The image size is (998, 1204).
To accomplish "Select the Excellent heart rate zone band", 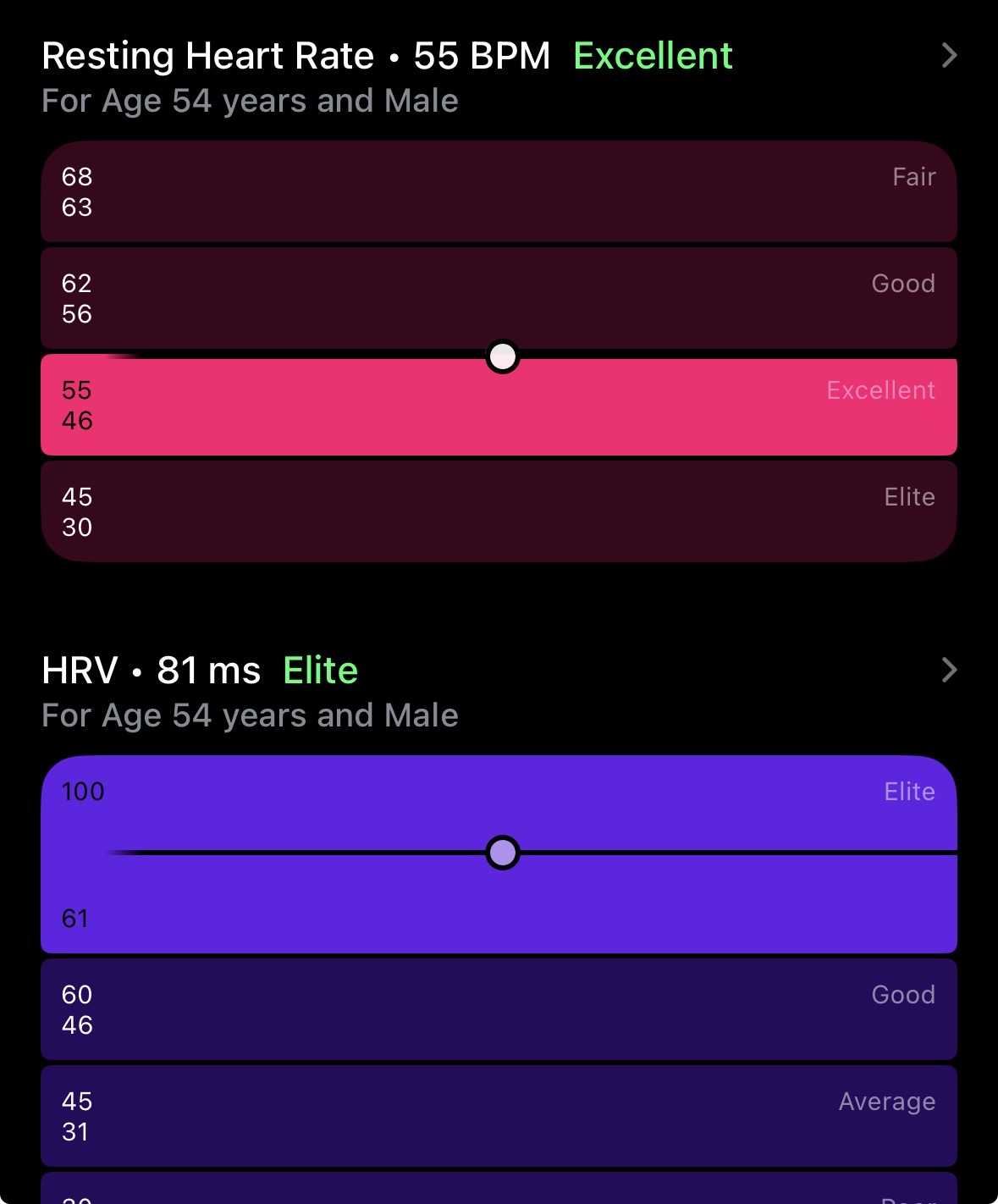I will click(x=499, y=406).
